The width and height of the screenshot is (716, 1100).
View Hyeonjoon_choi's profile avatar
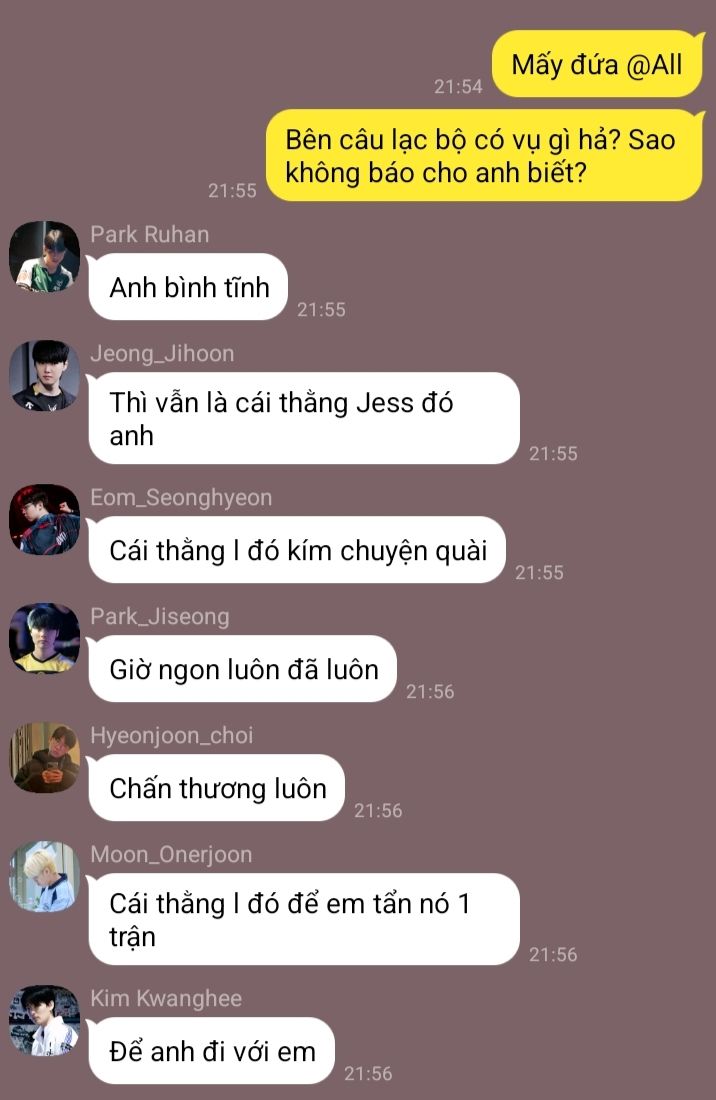pyautogui.click(x=44, y=758)
